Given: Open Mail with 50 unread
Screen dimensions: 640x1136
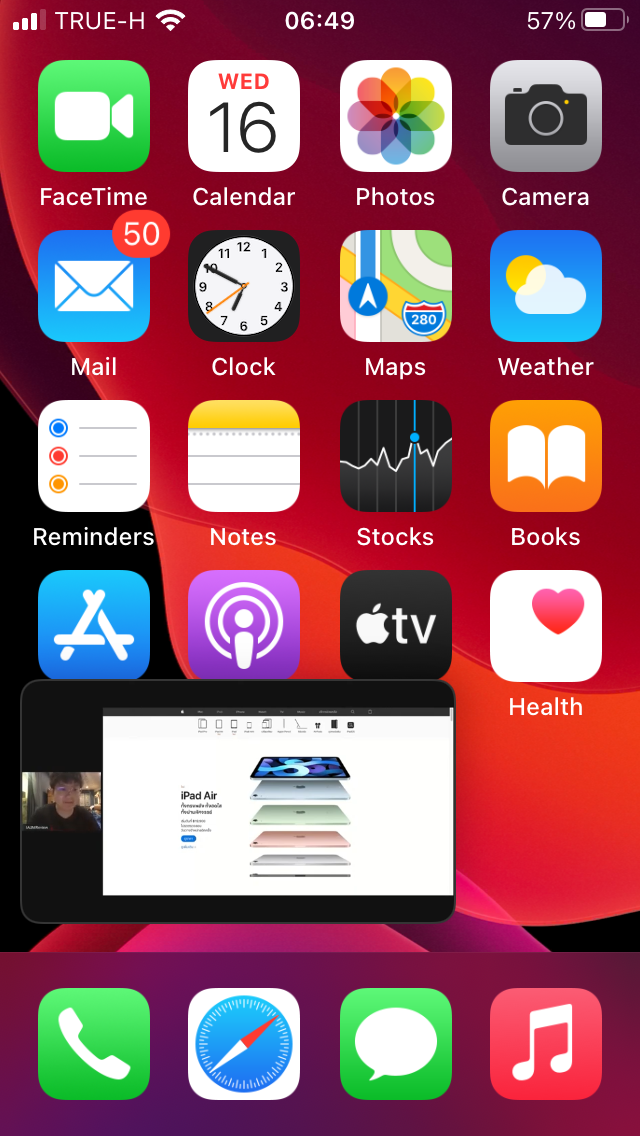Looking at the screenshot, I should [x=94, y=286].
